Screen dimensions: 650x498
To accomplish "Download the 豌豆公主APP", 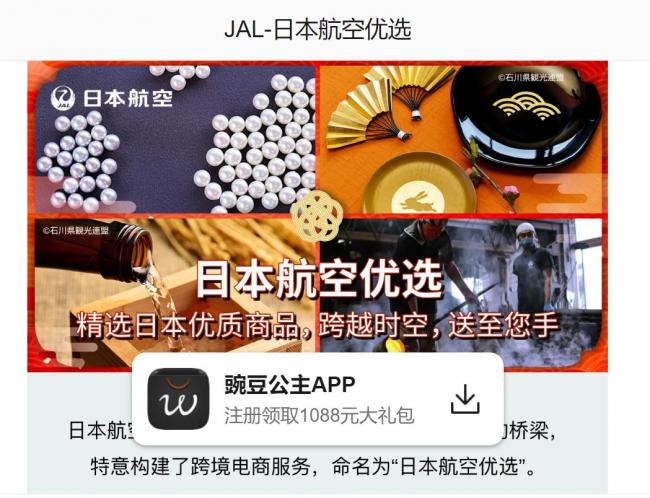I will click(465, 399).
